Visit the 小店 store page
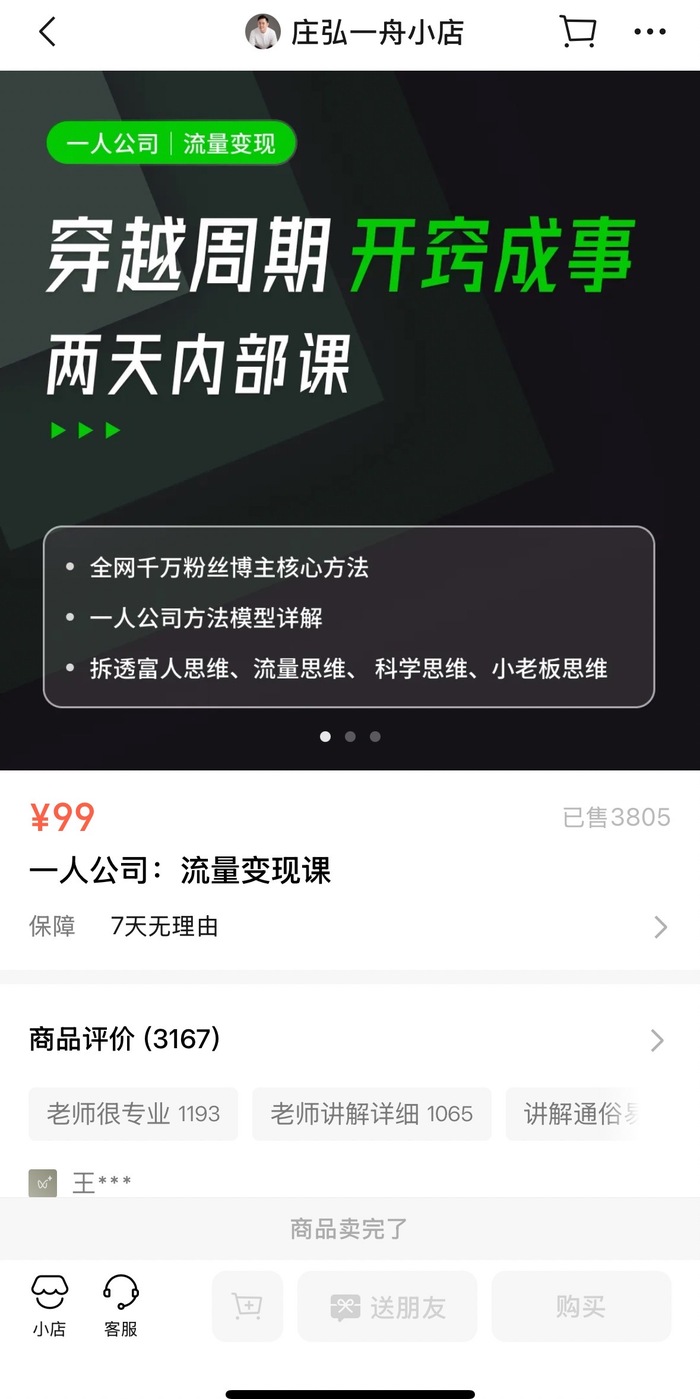The image size is (700, 1399). (49, 1306)
